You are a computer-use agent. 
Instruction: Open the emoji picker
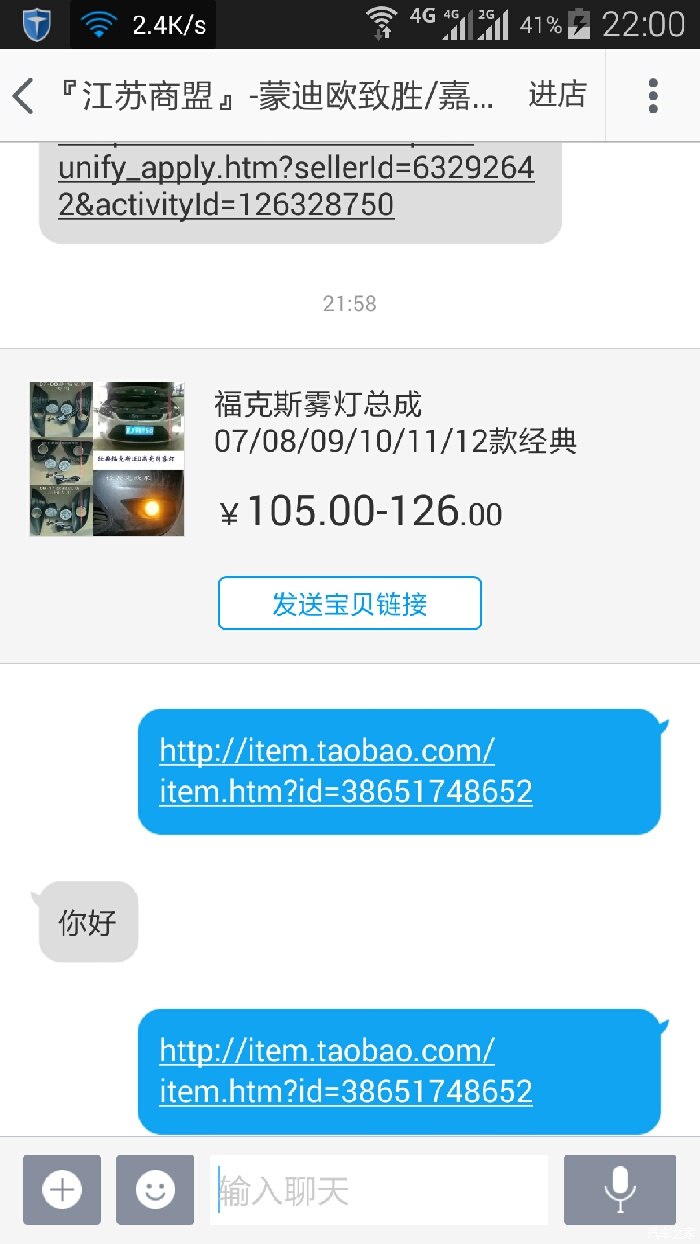(155, 1190)
